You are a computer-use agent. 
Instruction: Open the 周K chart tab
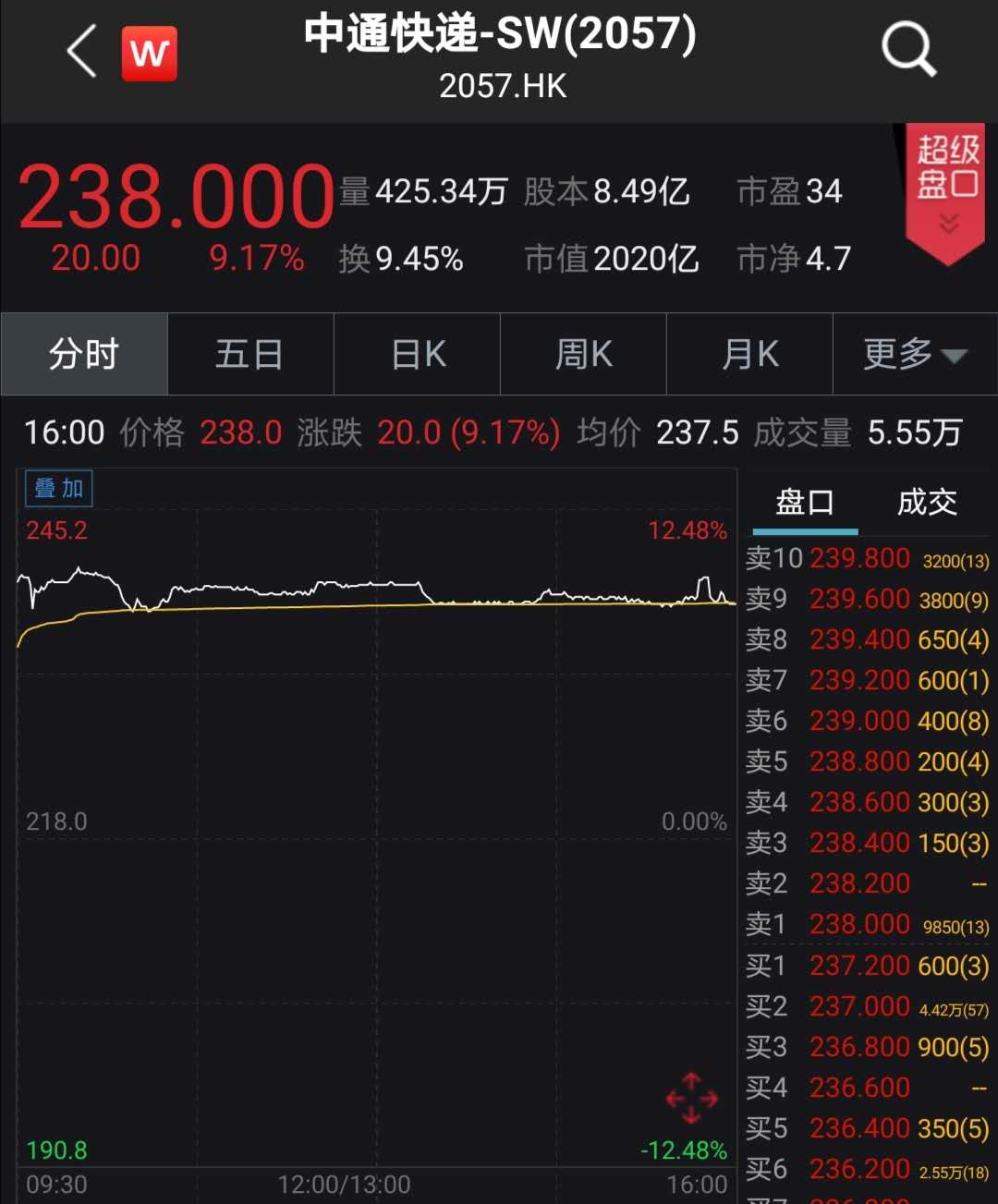(x=583, y=355)
